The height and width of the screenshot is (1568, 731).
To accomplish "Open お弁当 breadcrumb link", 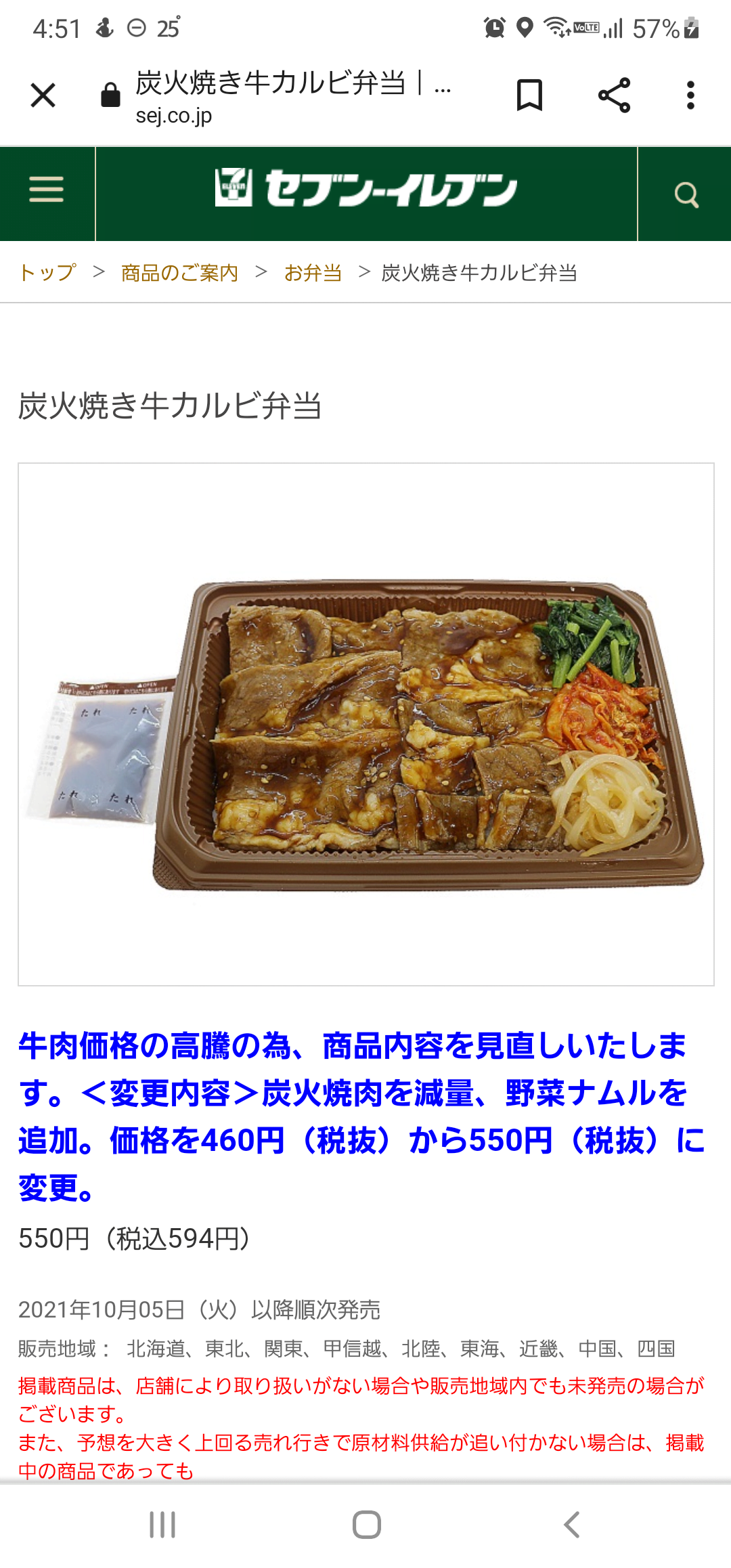I will click(x=313, y=273).
